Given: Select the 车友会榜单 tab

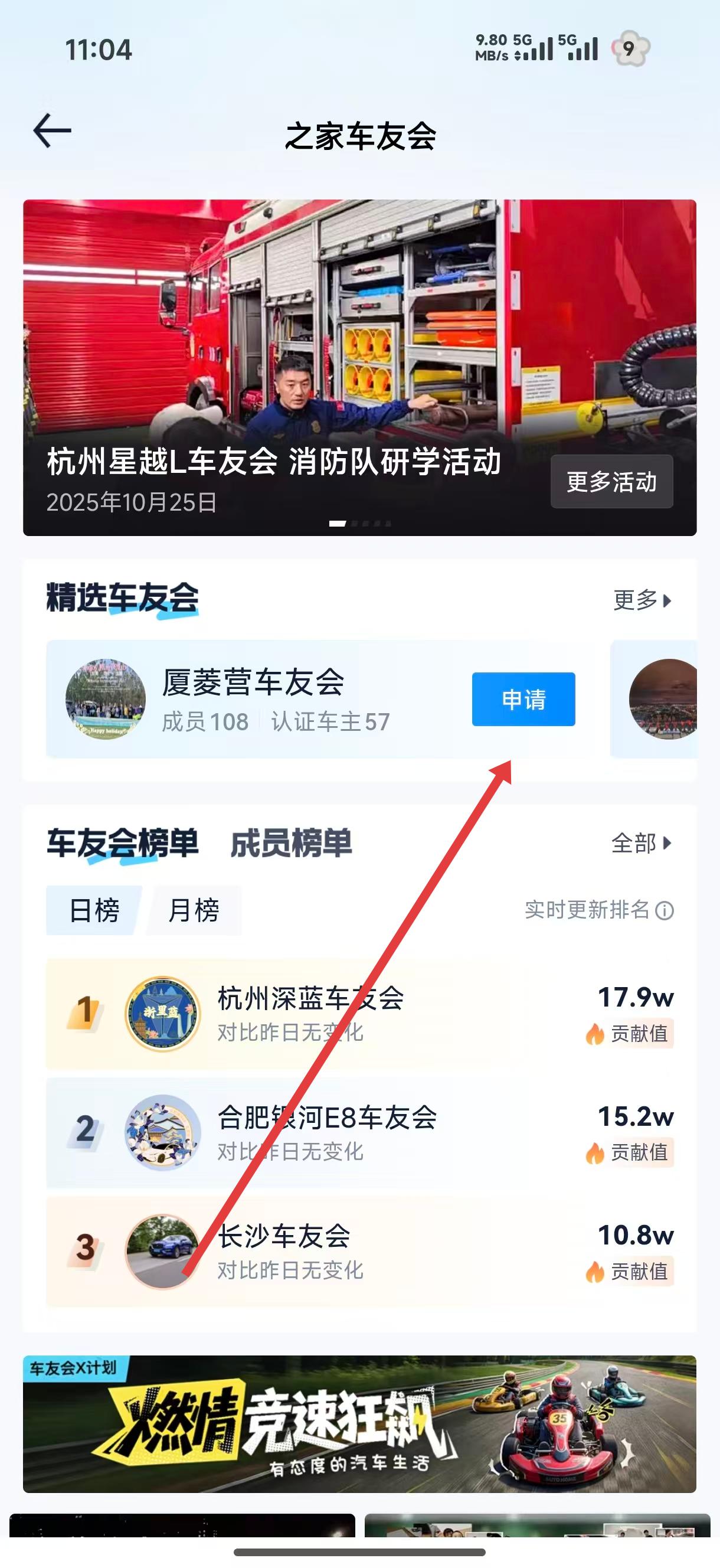Looking at the screenshot, I should 122,843.
